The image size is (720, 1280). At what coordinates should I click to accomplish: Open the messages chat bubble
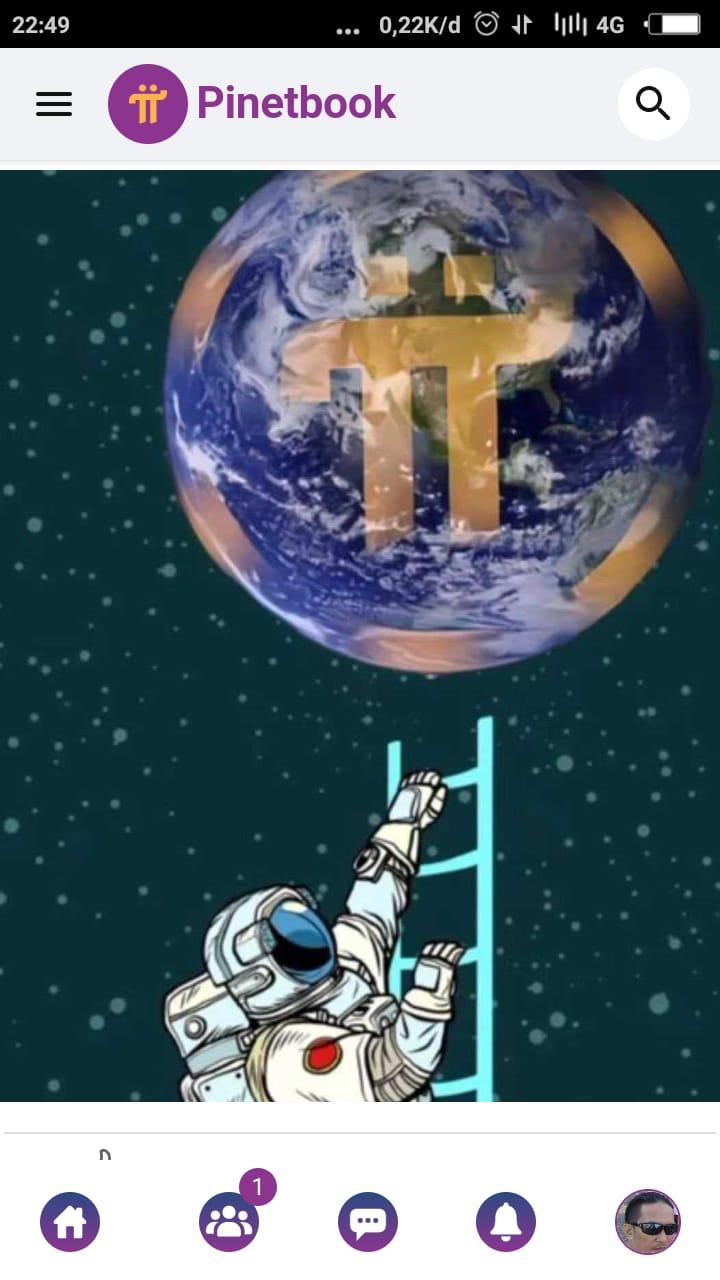tap(368, 1222)
